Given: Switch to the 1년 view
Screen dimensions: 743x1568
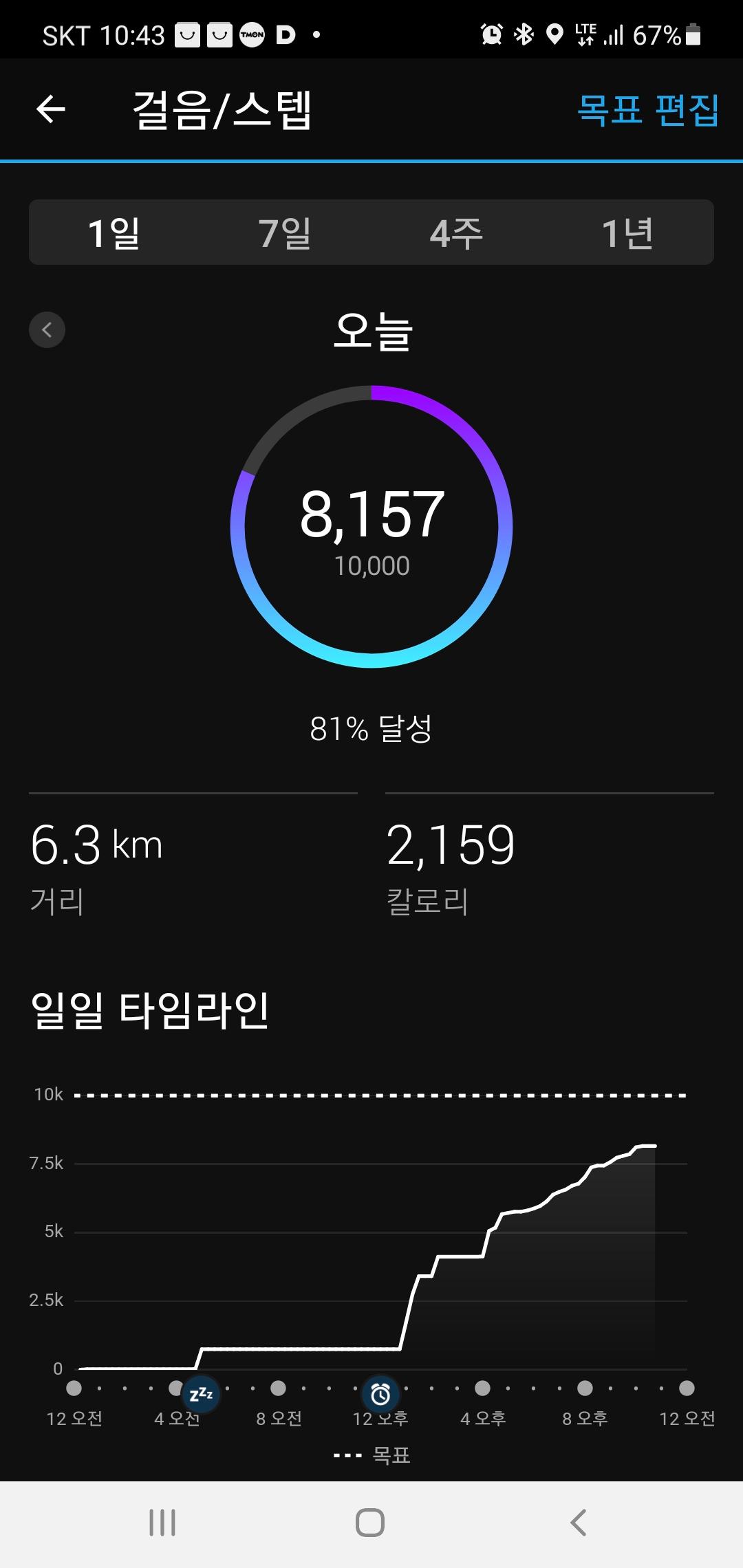Looking at the screenshot, I should [627, 232].
